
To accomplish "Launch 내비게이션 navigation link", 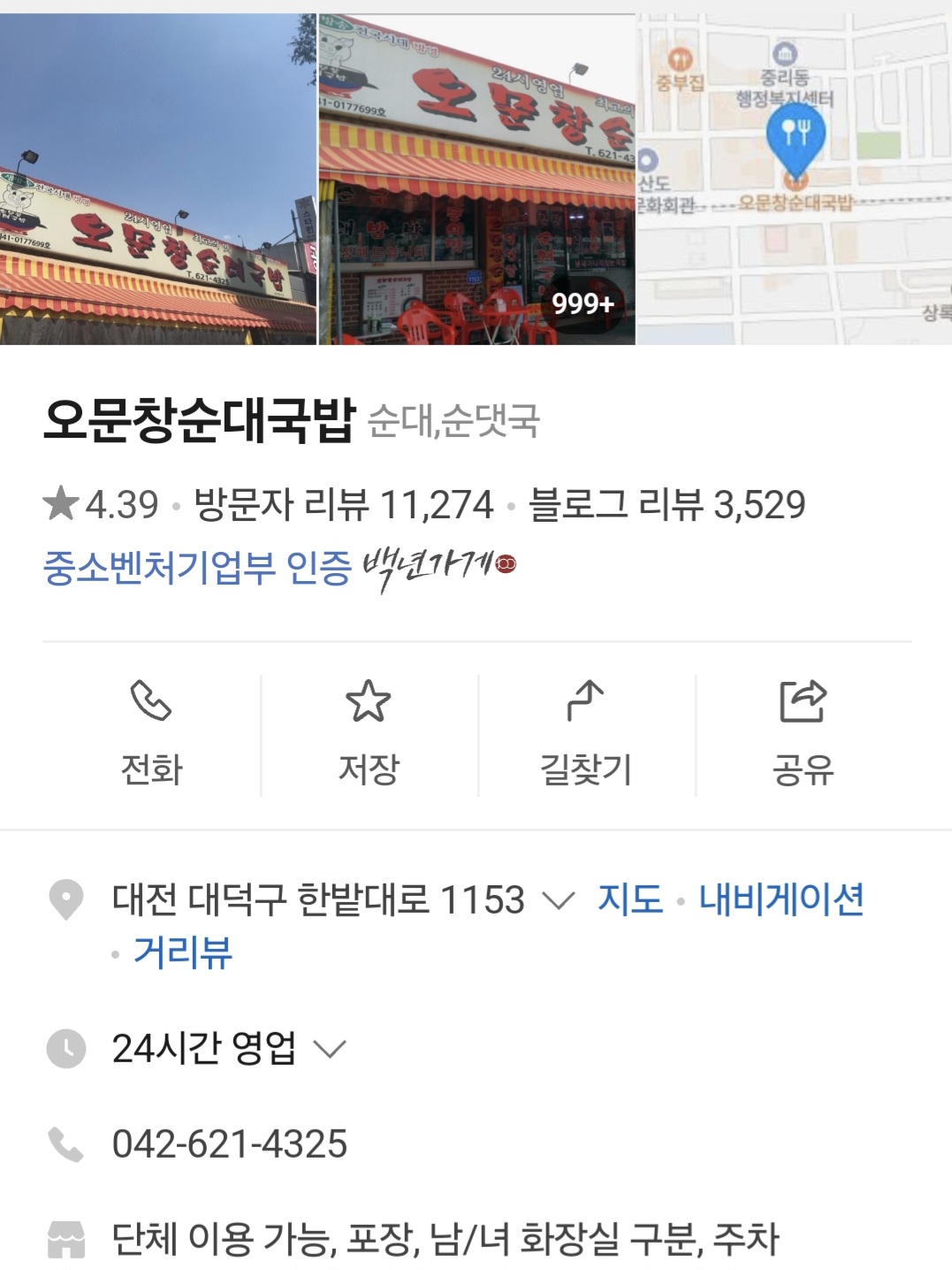I will click(781, 899).
